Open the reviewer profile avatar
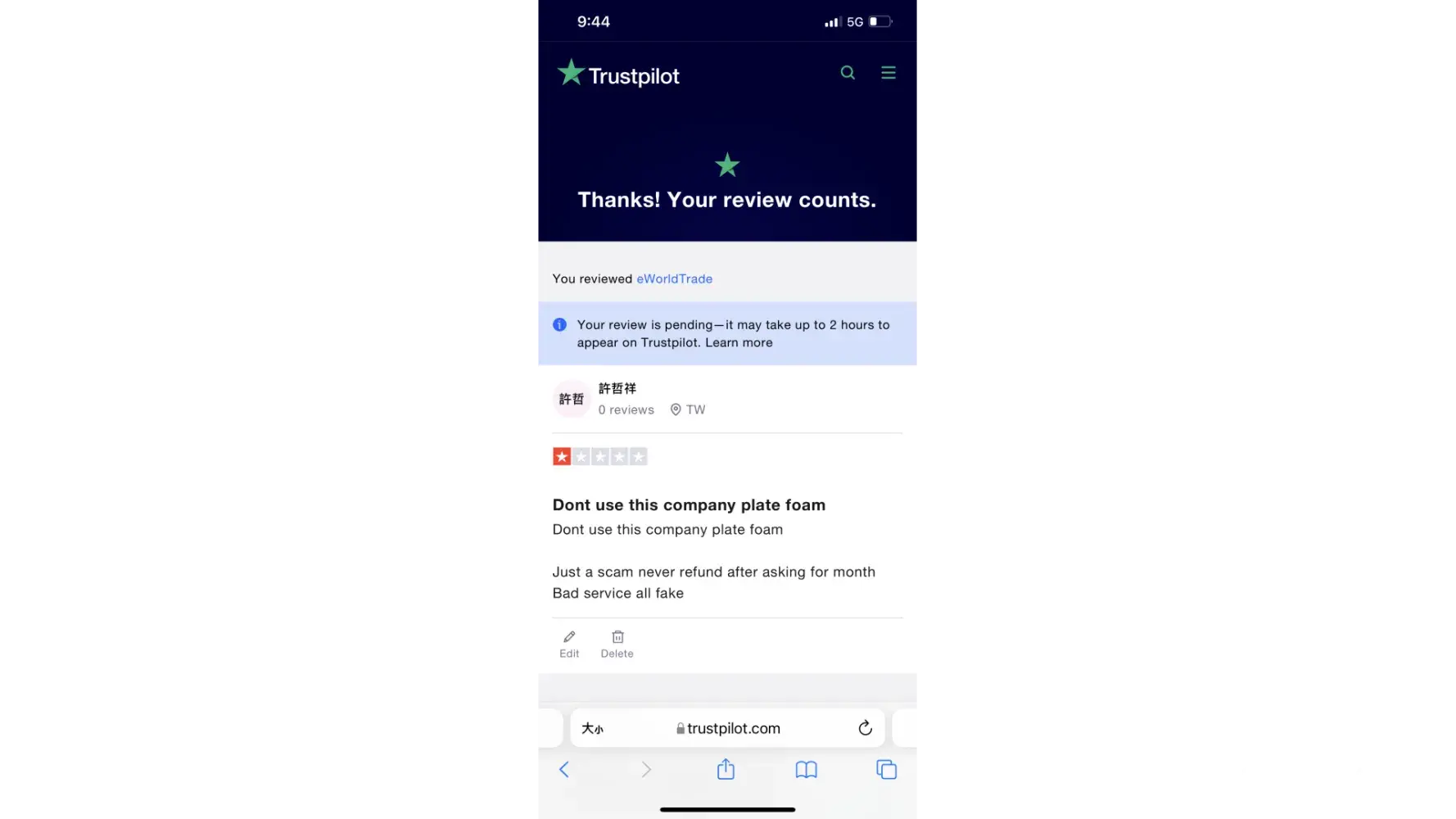The width and height of the screenshot is (1456, 819). 571,399
